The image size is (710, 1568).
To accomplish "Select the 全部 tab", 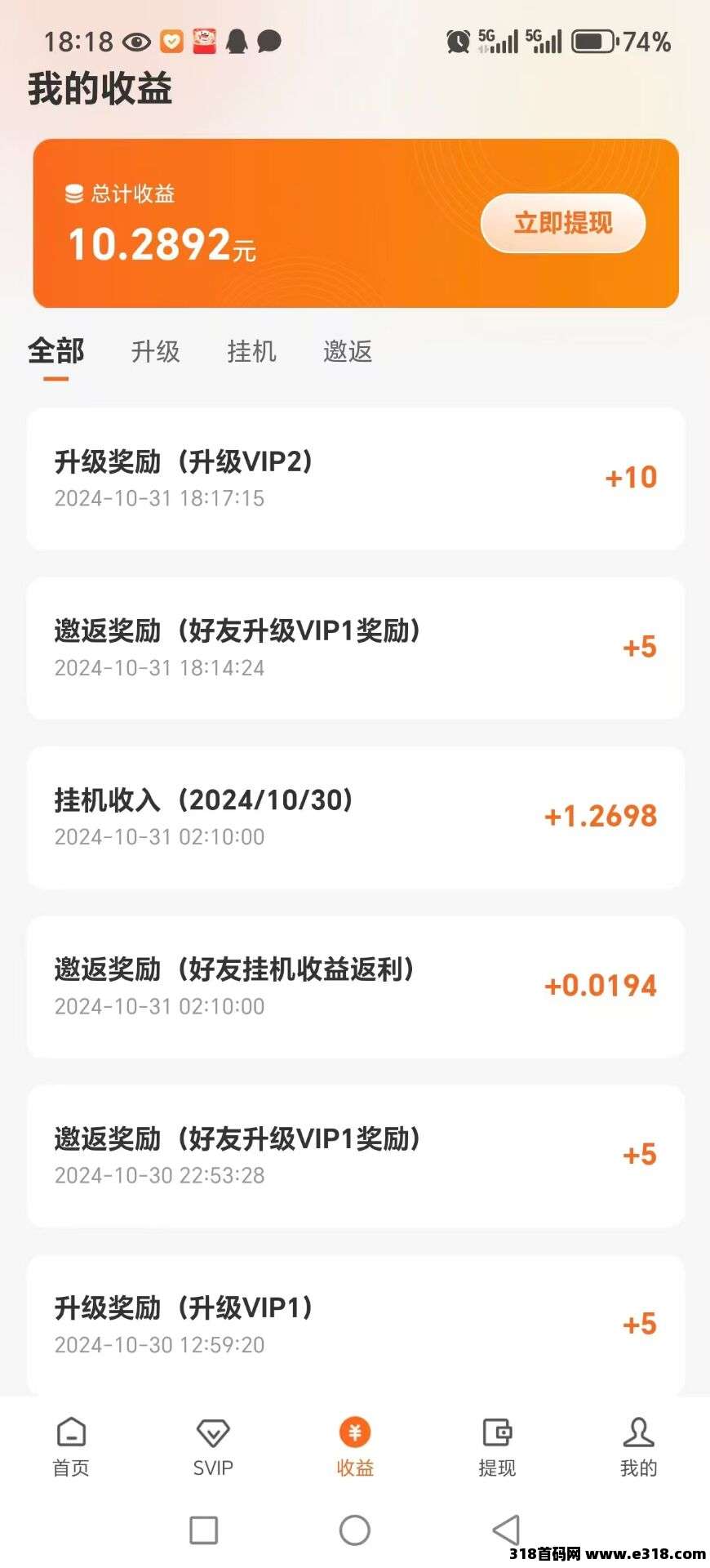I will (55, 352).
